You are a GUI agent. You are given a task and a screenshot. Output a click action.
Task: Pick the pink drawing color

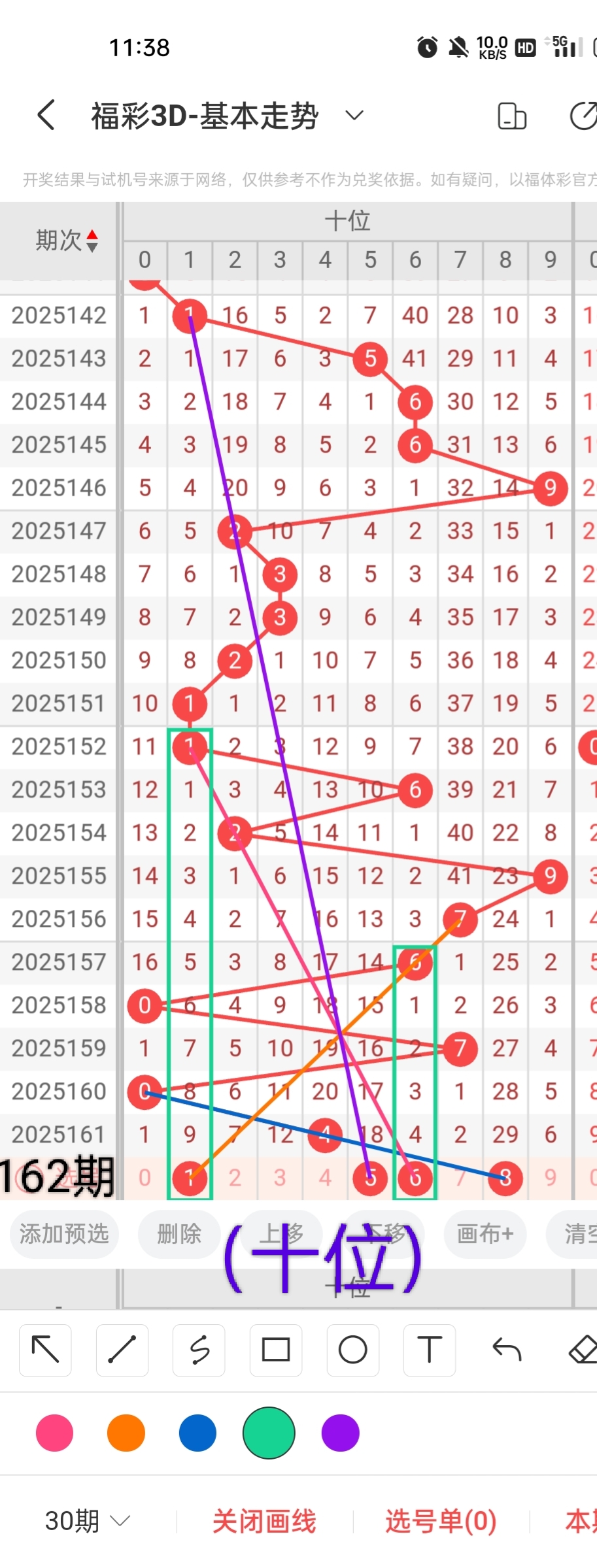[x=55, y=1433]
